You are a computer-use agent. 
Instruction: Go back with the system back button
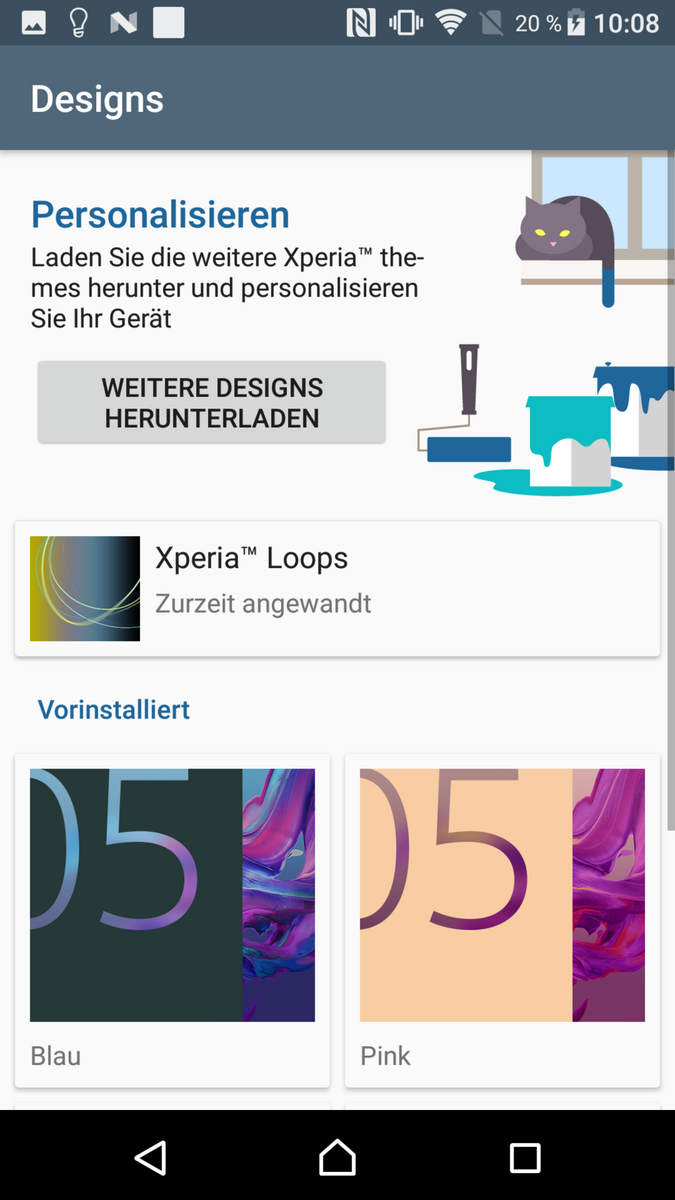(150, 1157)
